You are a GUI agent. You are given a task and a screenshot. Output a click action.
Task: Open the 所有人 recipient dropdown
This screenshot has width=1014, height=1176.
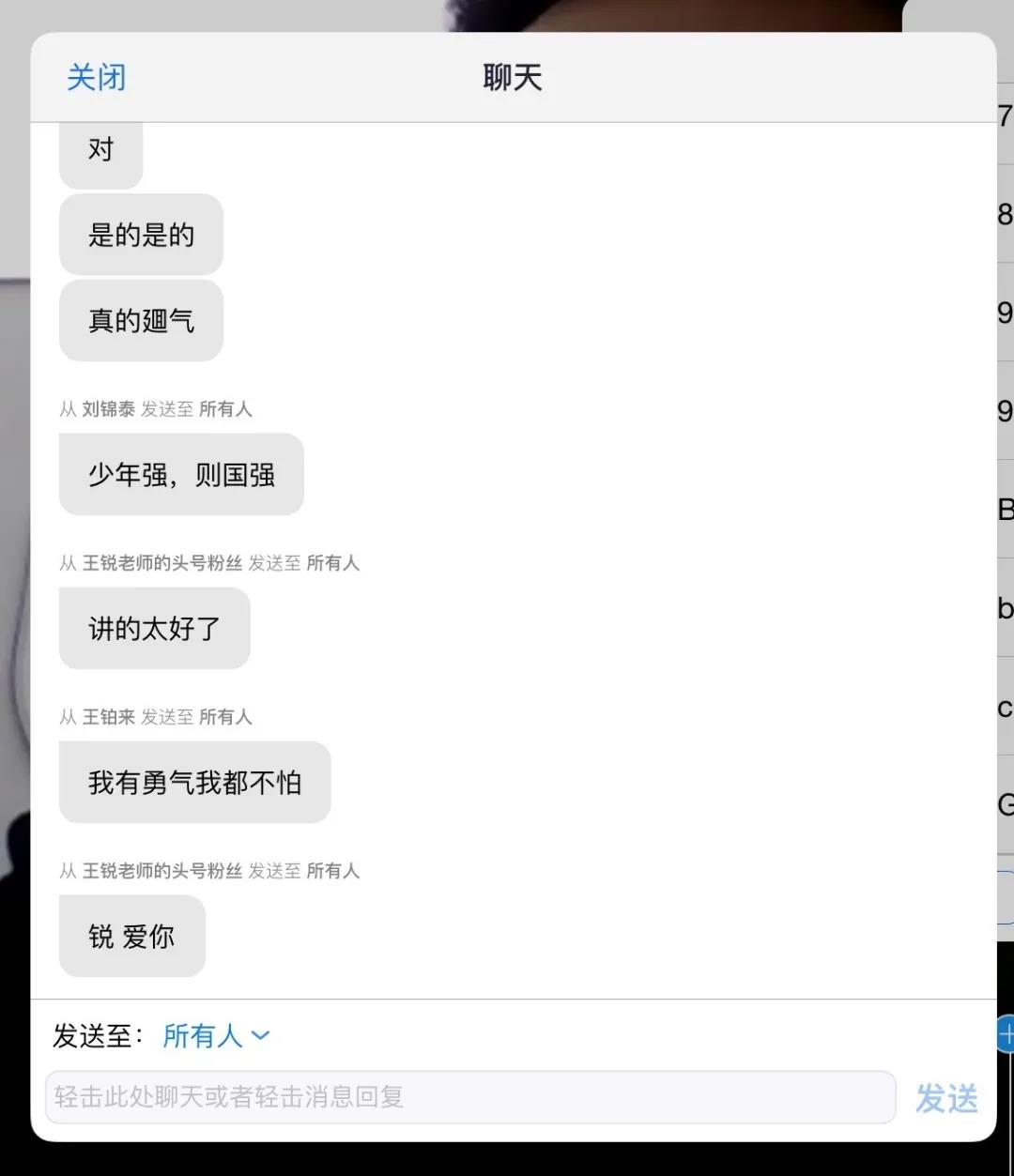(216, 1036)
